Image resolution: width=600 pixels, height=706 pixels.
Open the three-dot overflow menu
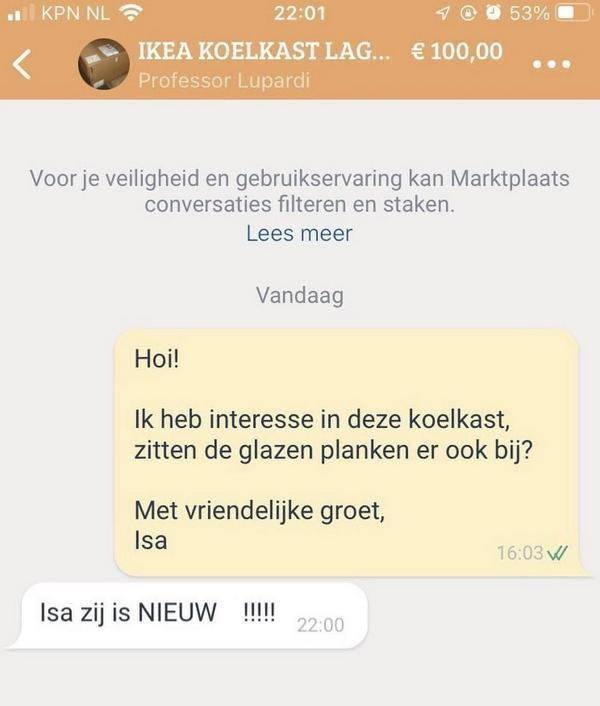(551, 65)
